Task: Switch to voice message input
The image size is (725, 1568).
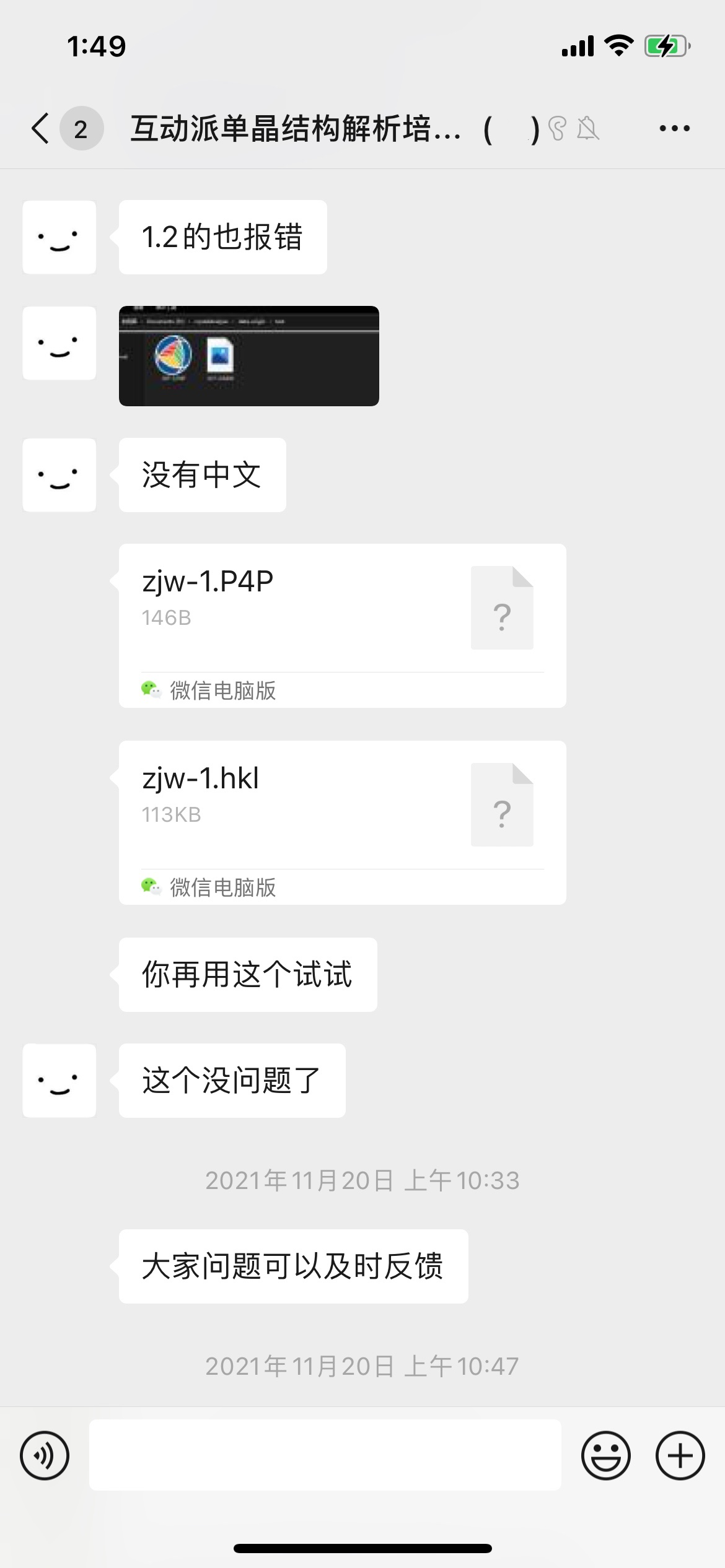Action: [45, 1455]
